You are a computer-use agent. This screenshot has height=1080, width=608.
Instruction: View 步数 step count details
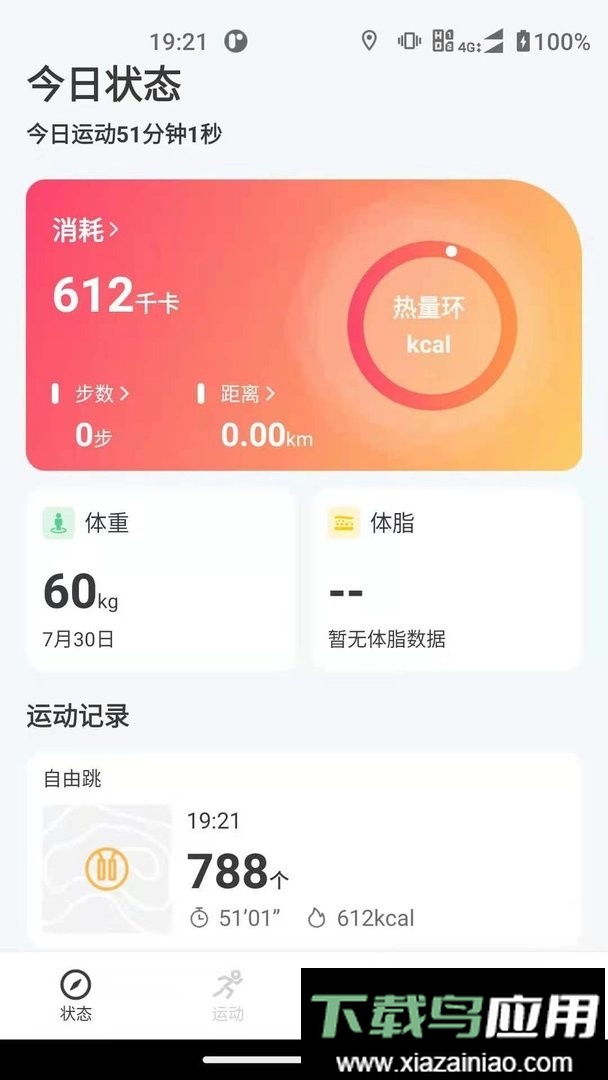[101, 394]
